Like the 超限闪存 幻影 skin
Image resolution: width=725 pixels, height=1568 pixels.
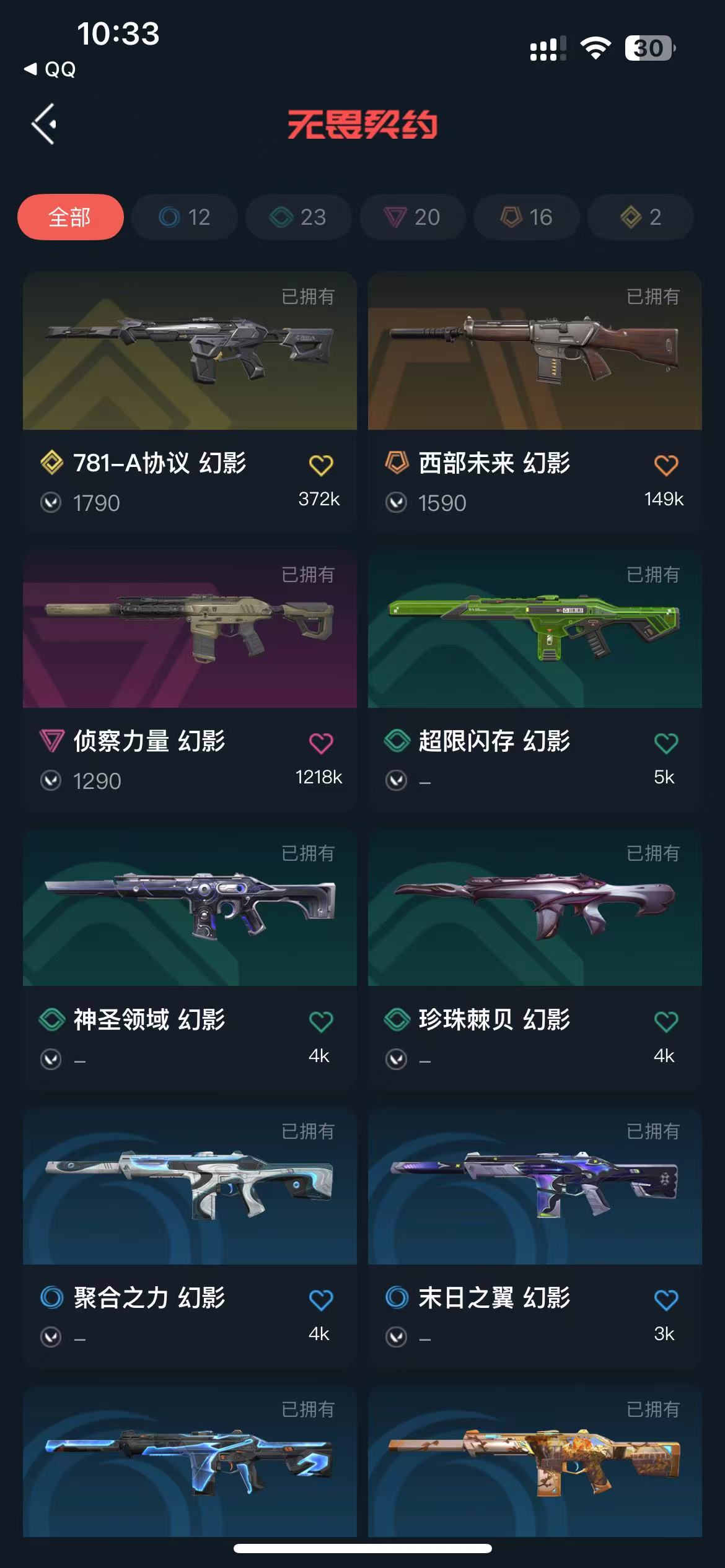[x=666, y=743]
